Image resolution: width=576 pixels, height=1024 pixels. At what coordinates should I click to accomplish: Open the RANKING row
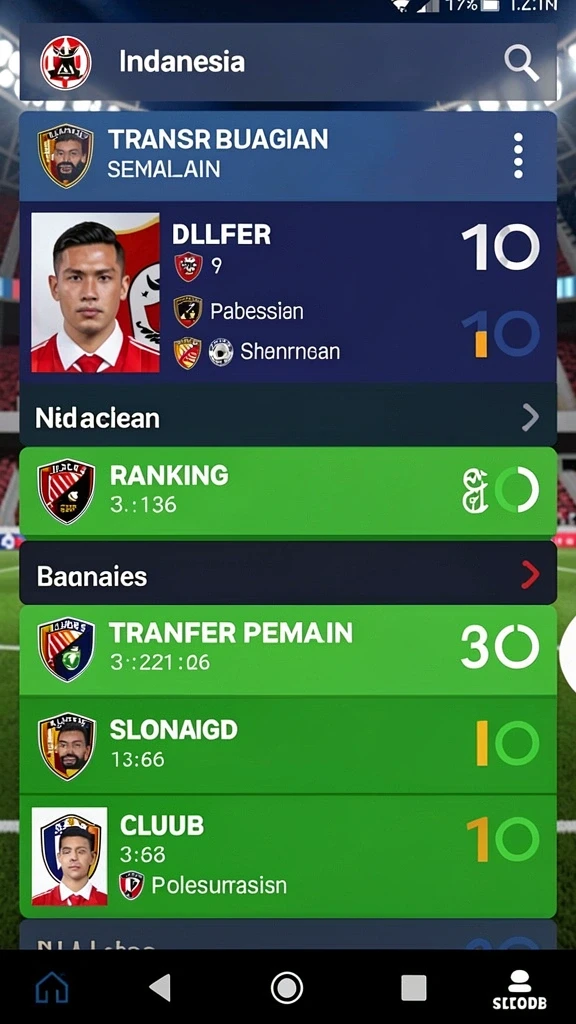288,491
